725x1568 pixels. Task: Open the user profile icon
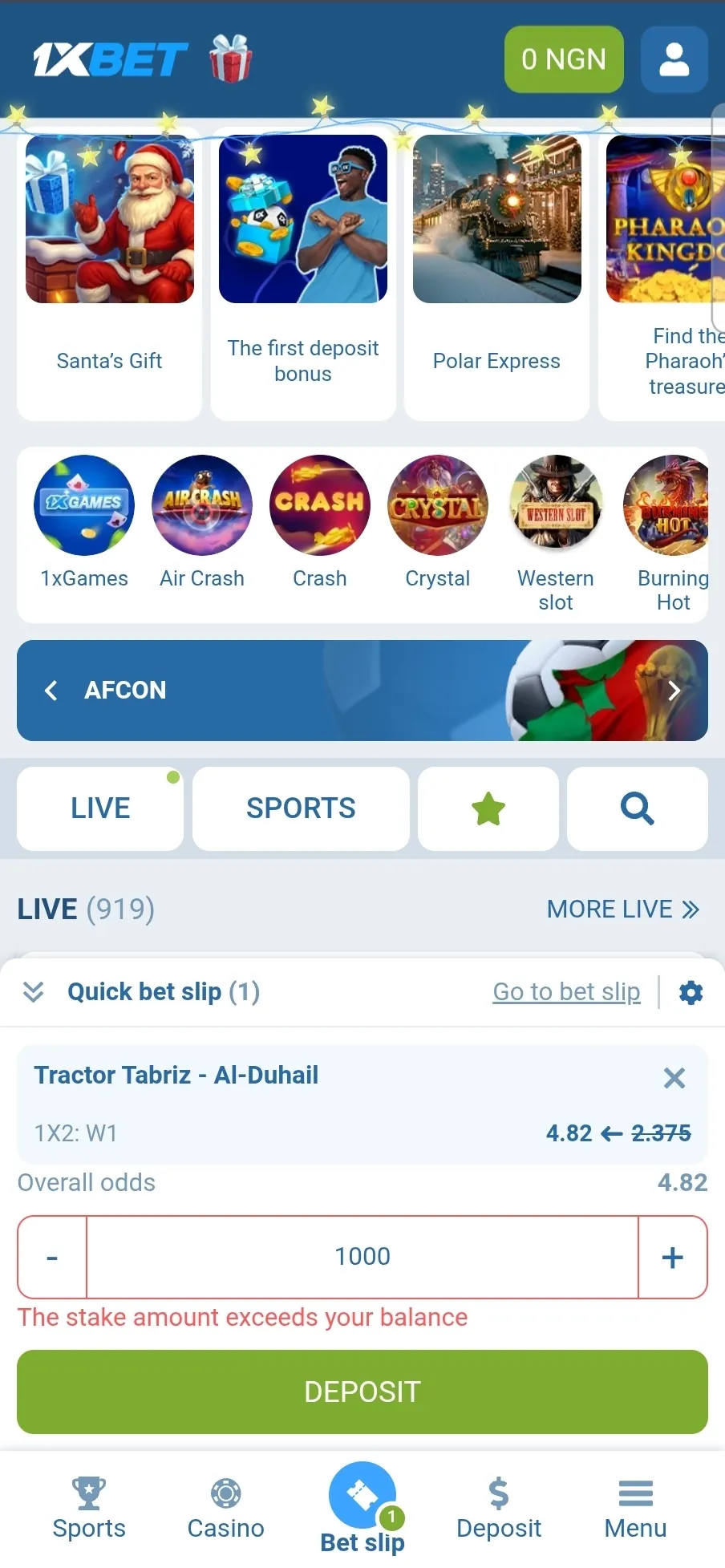click(674, 59)
